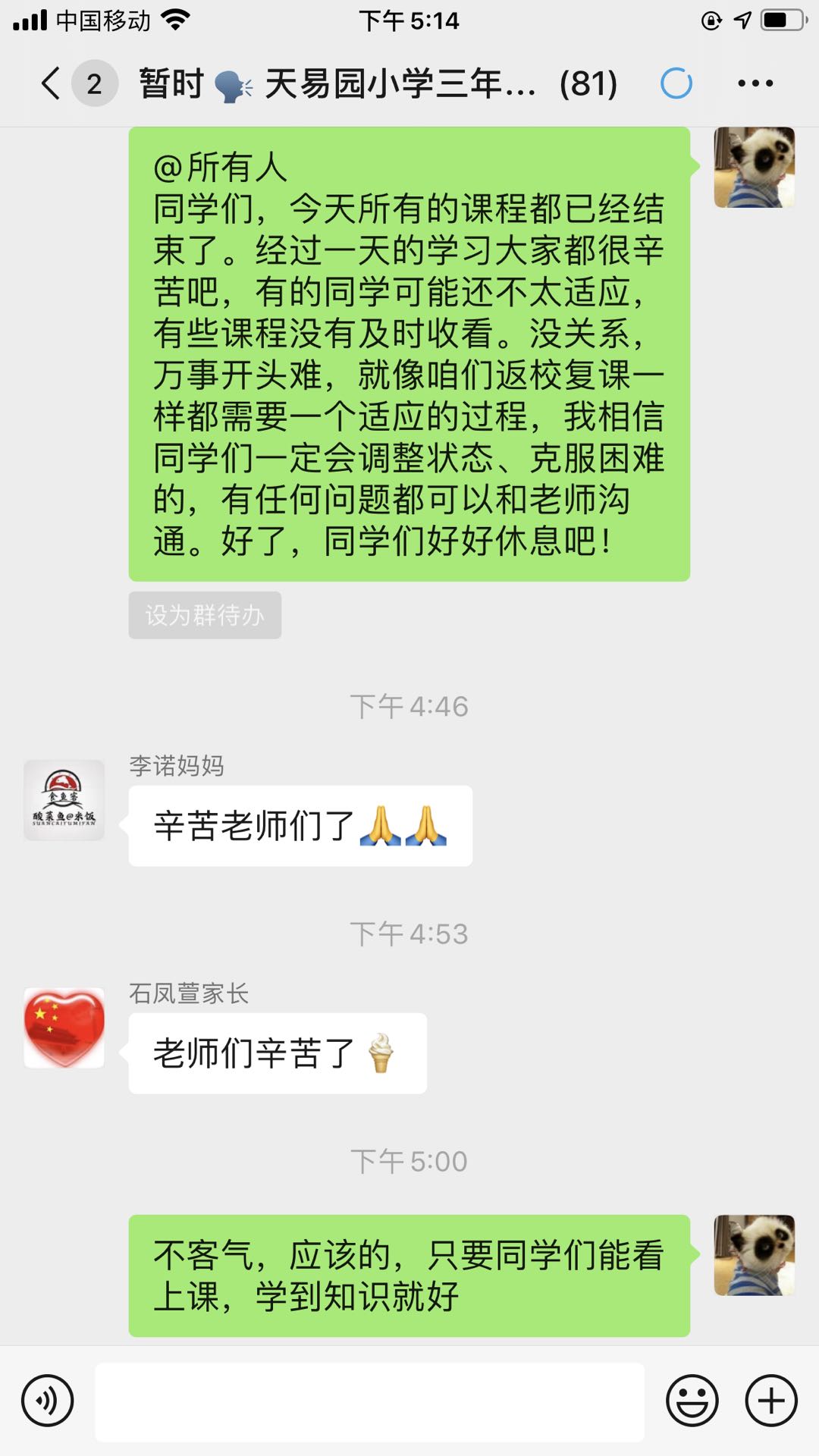The image size is (819, 1456).
Task: Switch to voice message input
Action: 48,1401
